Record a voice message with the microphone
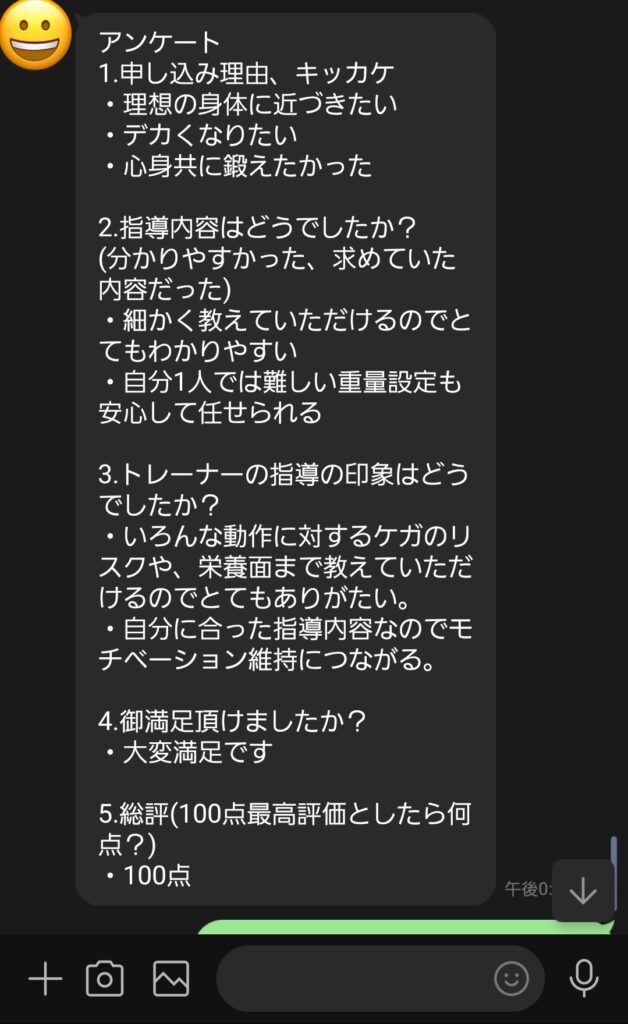 click(x=585, y=979)
